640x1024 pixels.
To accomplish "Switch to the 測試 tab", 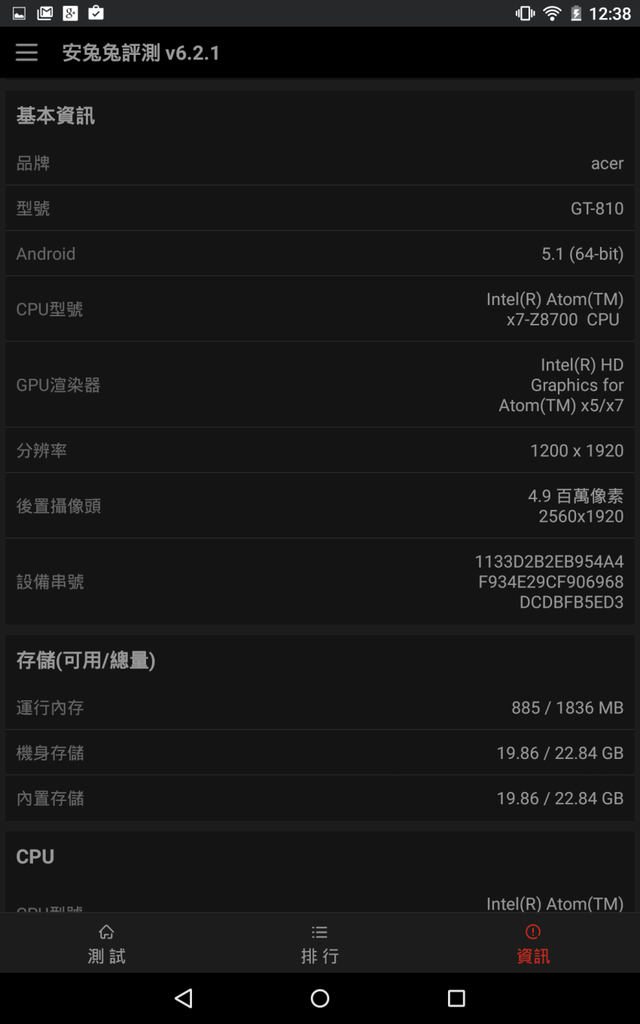I will click(x=106, y=943).
